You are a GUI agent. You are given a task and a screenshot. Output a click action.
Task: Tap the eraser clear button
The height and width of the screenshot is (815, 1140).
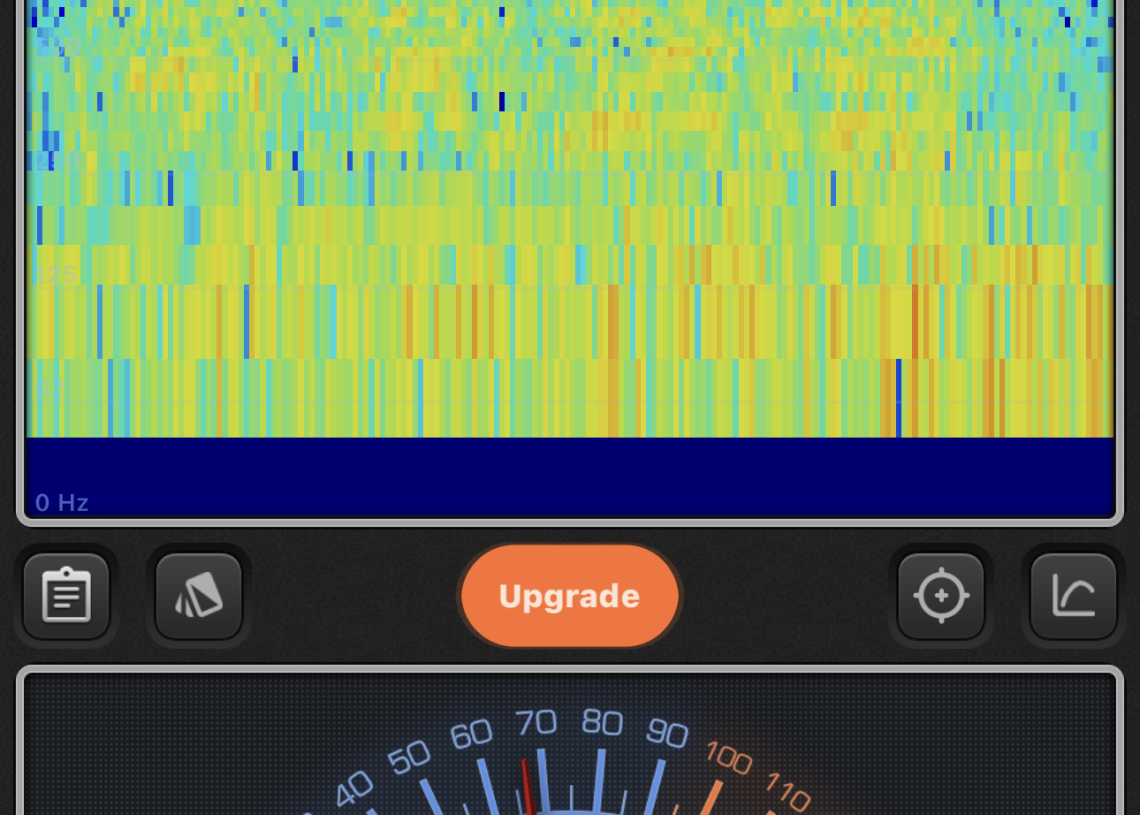[x=199, y=596]
